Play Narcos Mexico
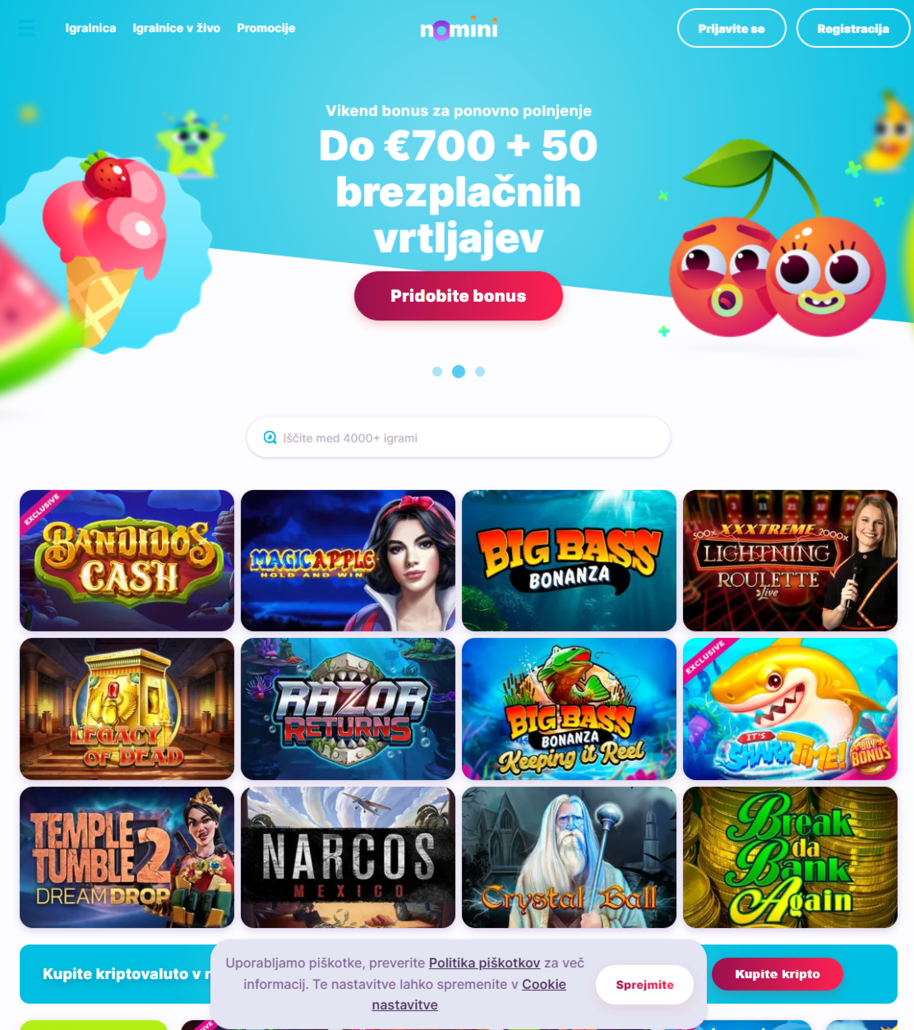Image resolution: width=914 pixels, height=1030 pixels. click(x=348, y=857)
